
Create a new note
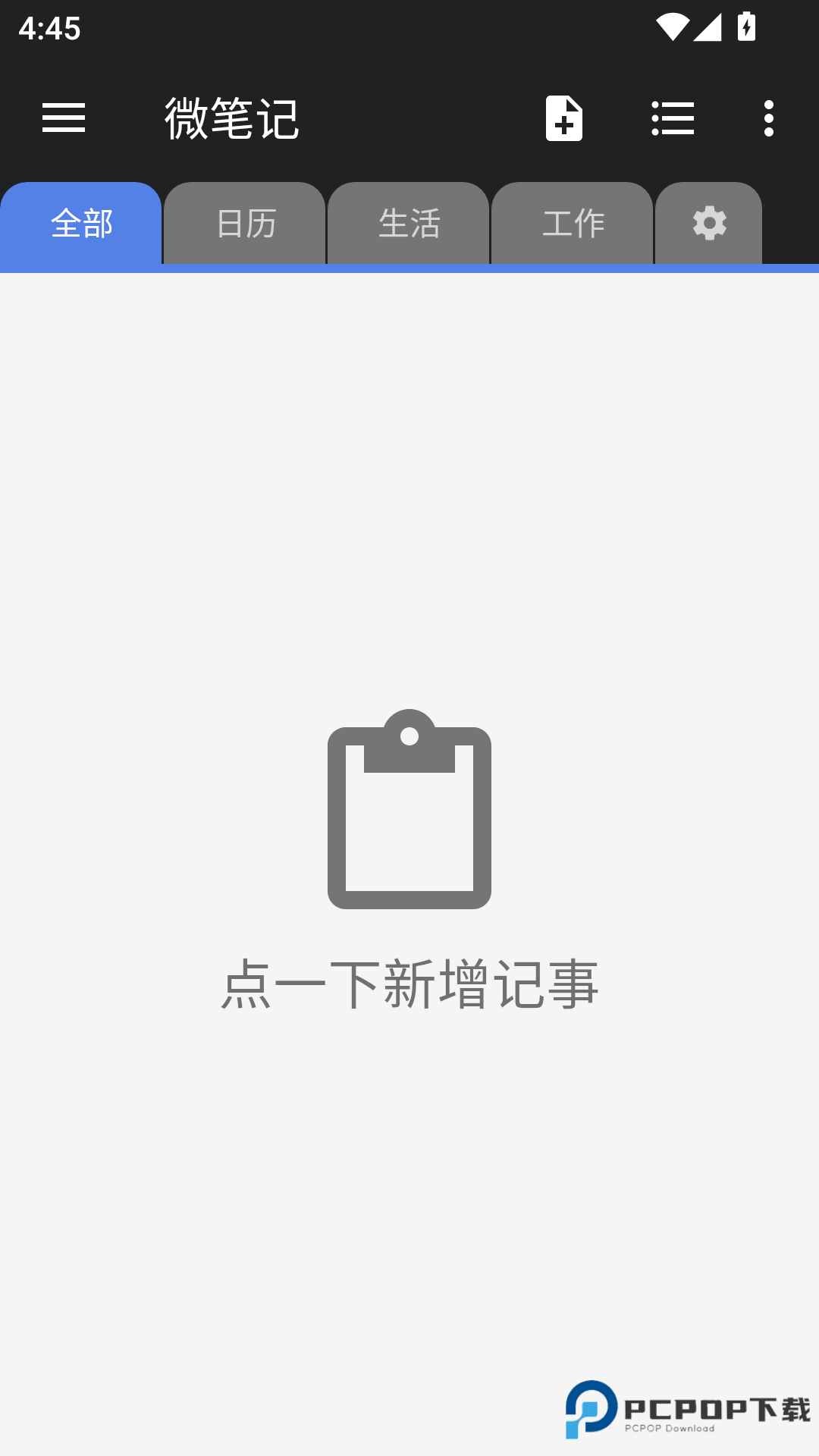(x=563, y=118)
